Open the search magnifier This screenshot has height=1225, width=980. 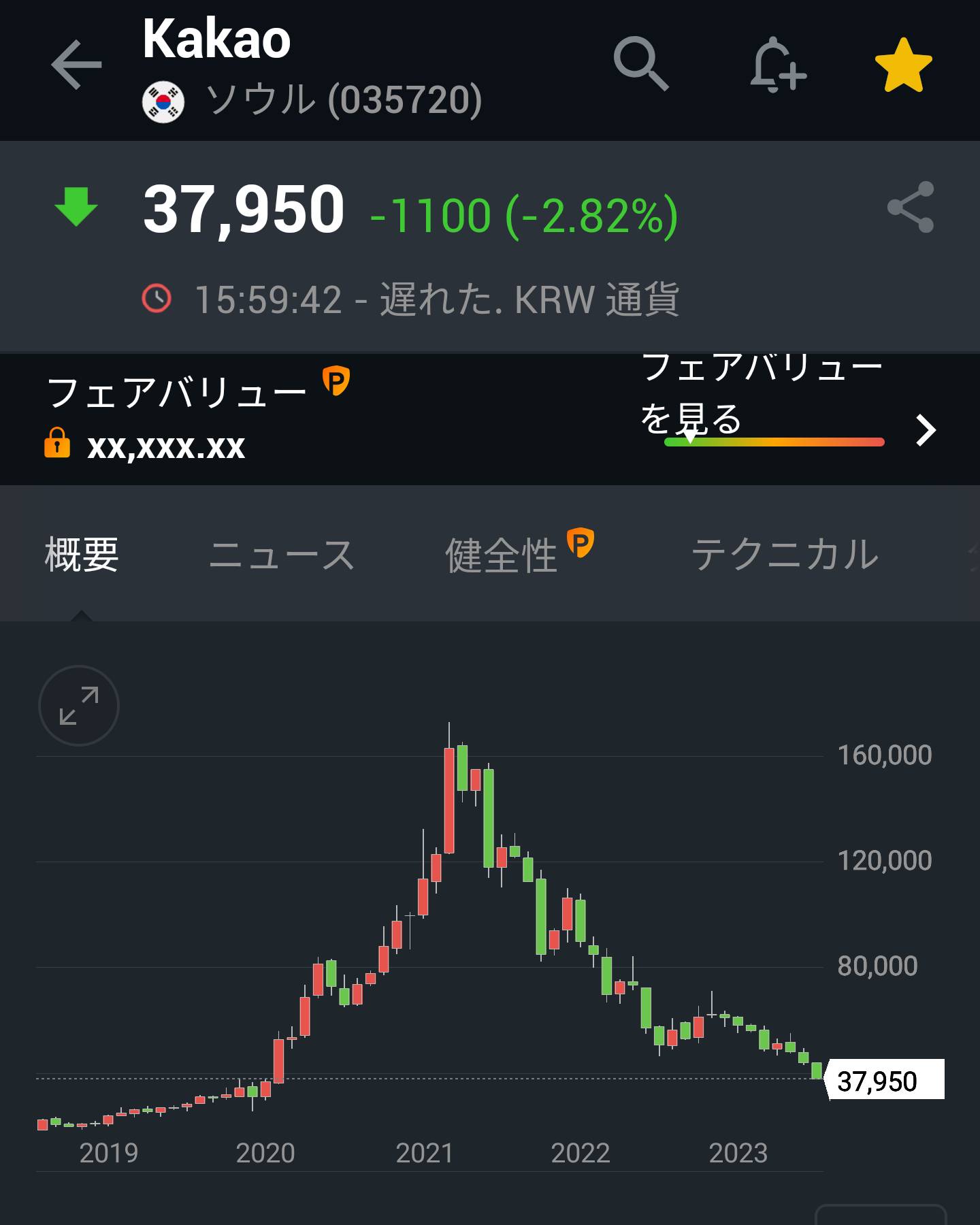pos(640,65)
